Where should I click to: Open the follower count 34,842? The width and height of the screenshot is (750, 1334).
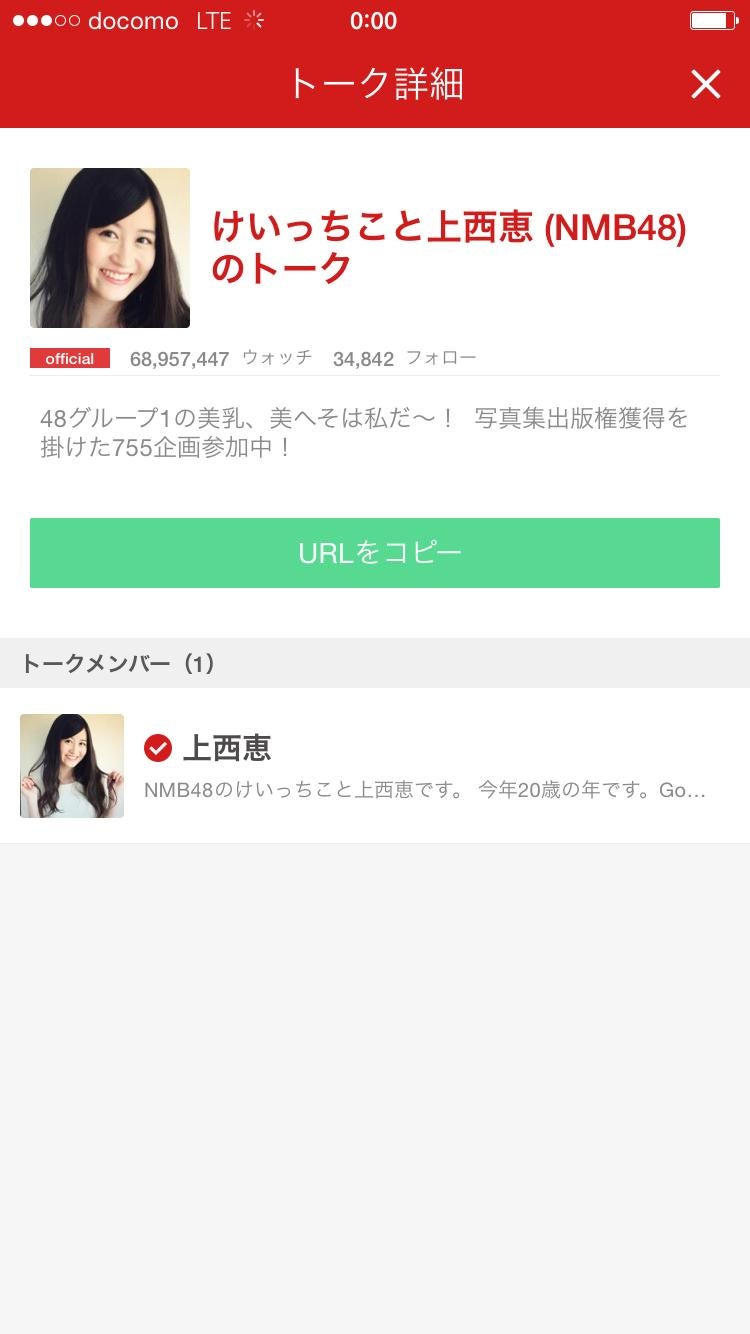(364, 358)
